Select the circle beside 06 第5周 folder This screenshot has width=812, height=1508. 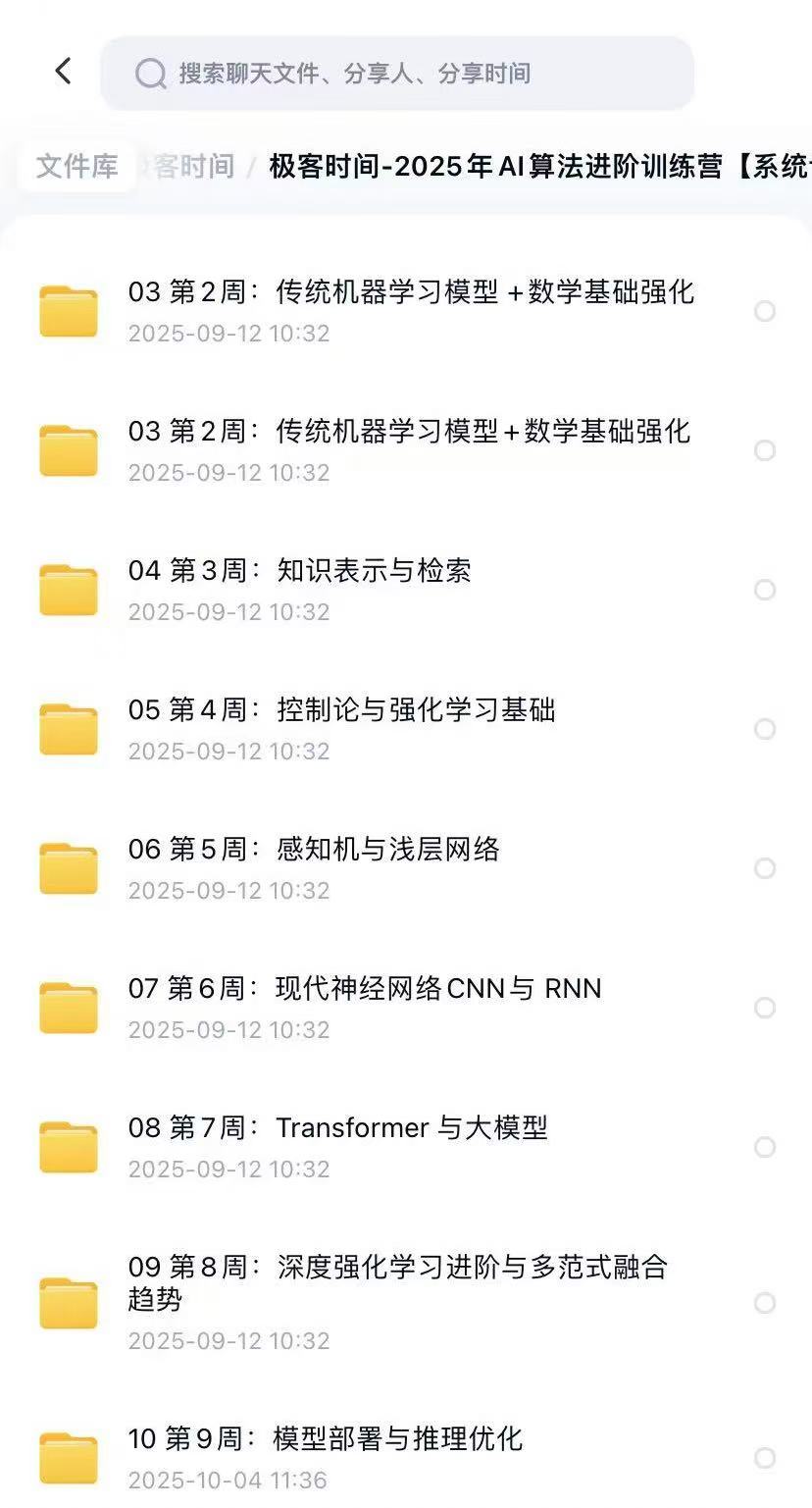[x=765, y=868]
